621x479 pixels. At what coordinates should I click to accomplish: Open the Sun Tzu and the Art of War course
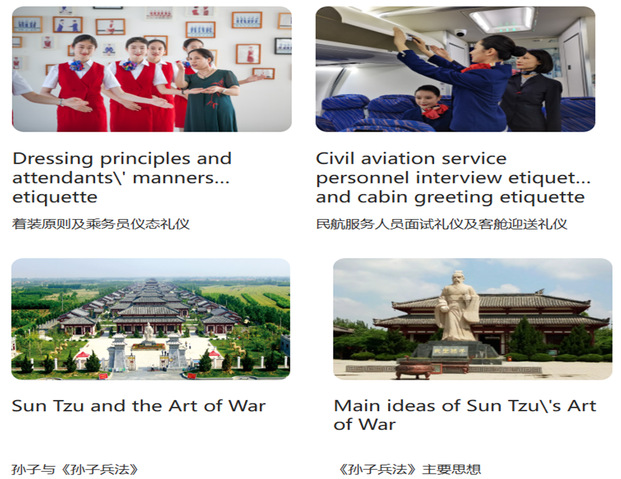[138, 406]
